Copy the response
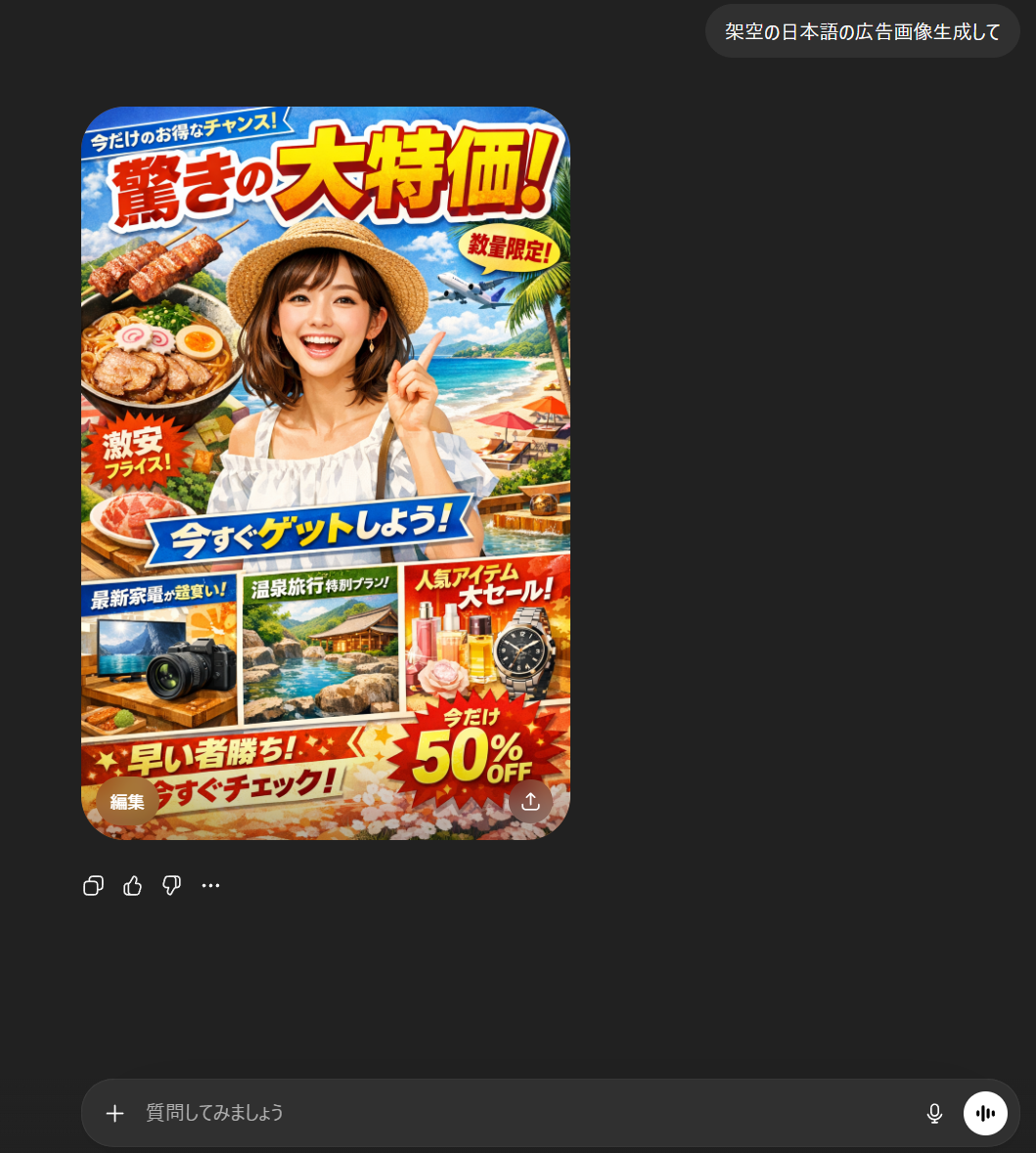Image resolution: width=1036 pixels, height=1153 pixels. point(93,886)
